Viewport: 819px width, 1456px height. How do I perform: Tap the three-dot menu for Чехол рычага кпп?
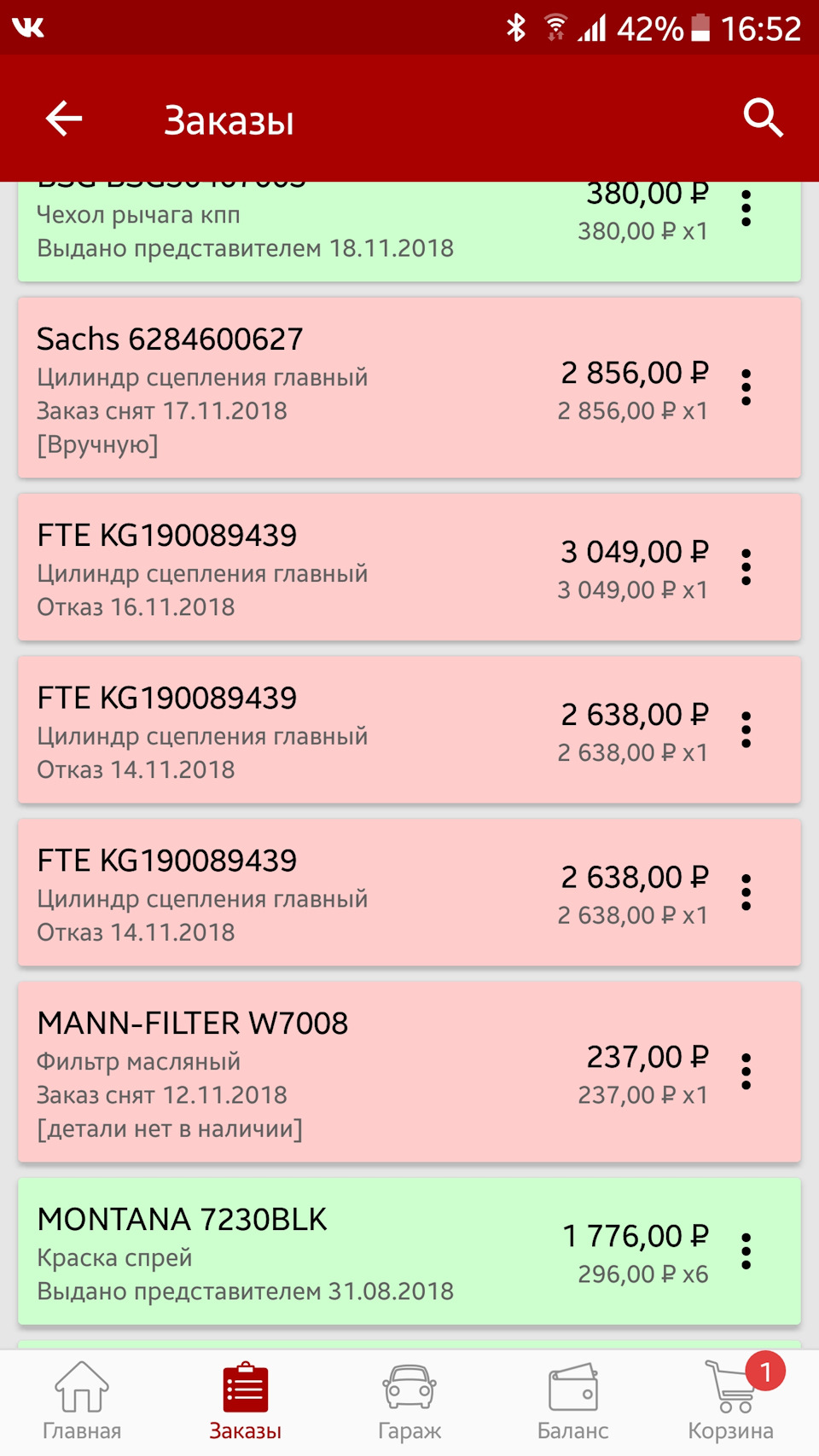pos(746,209)
